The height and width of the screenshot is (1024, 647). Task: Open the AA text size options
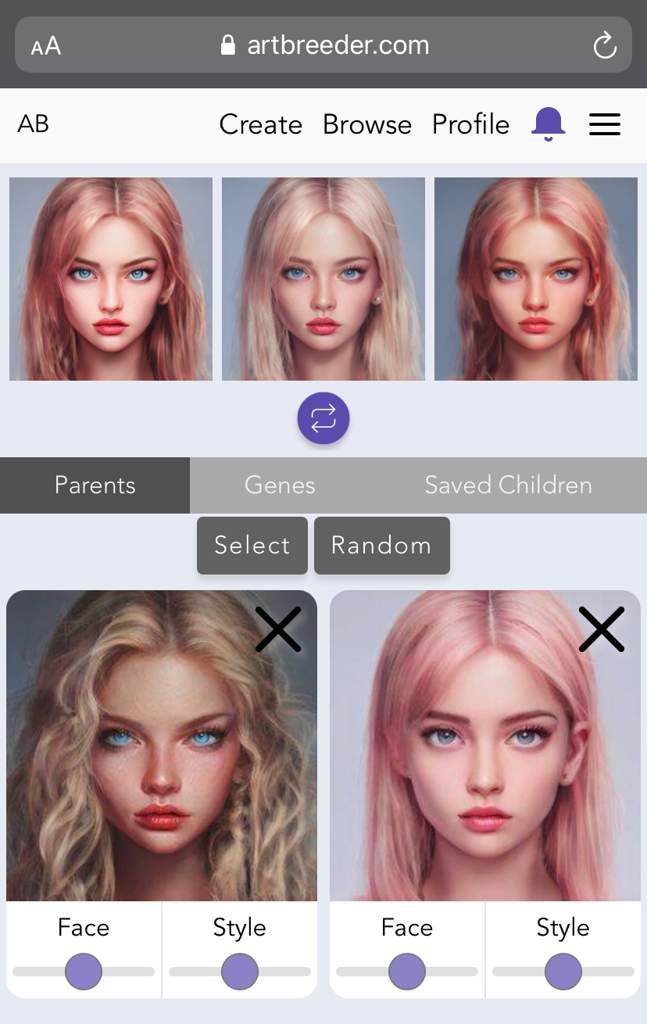click(x=46, y=46)
